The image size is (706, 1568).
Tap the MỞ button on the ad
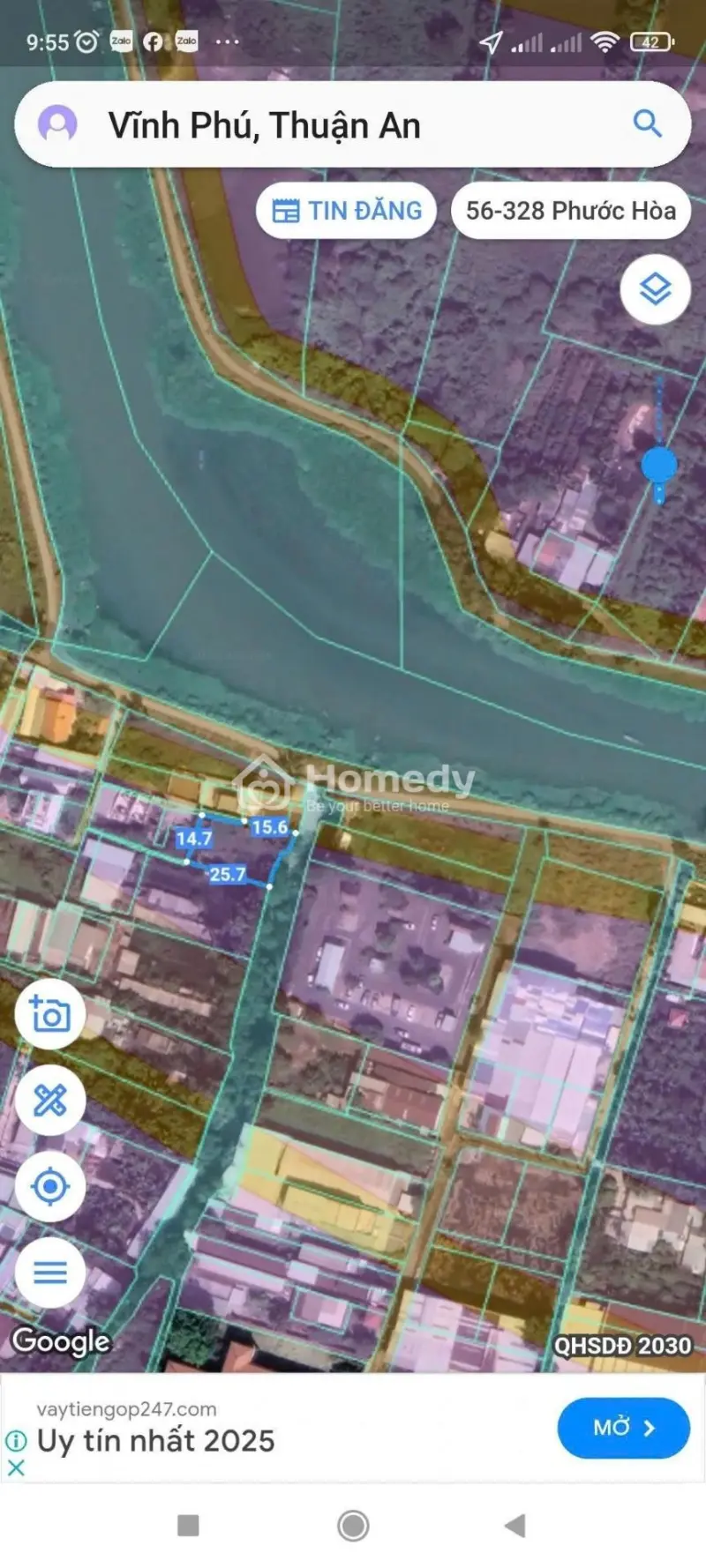[623, 1428]
